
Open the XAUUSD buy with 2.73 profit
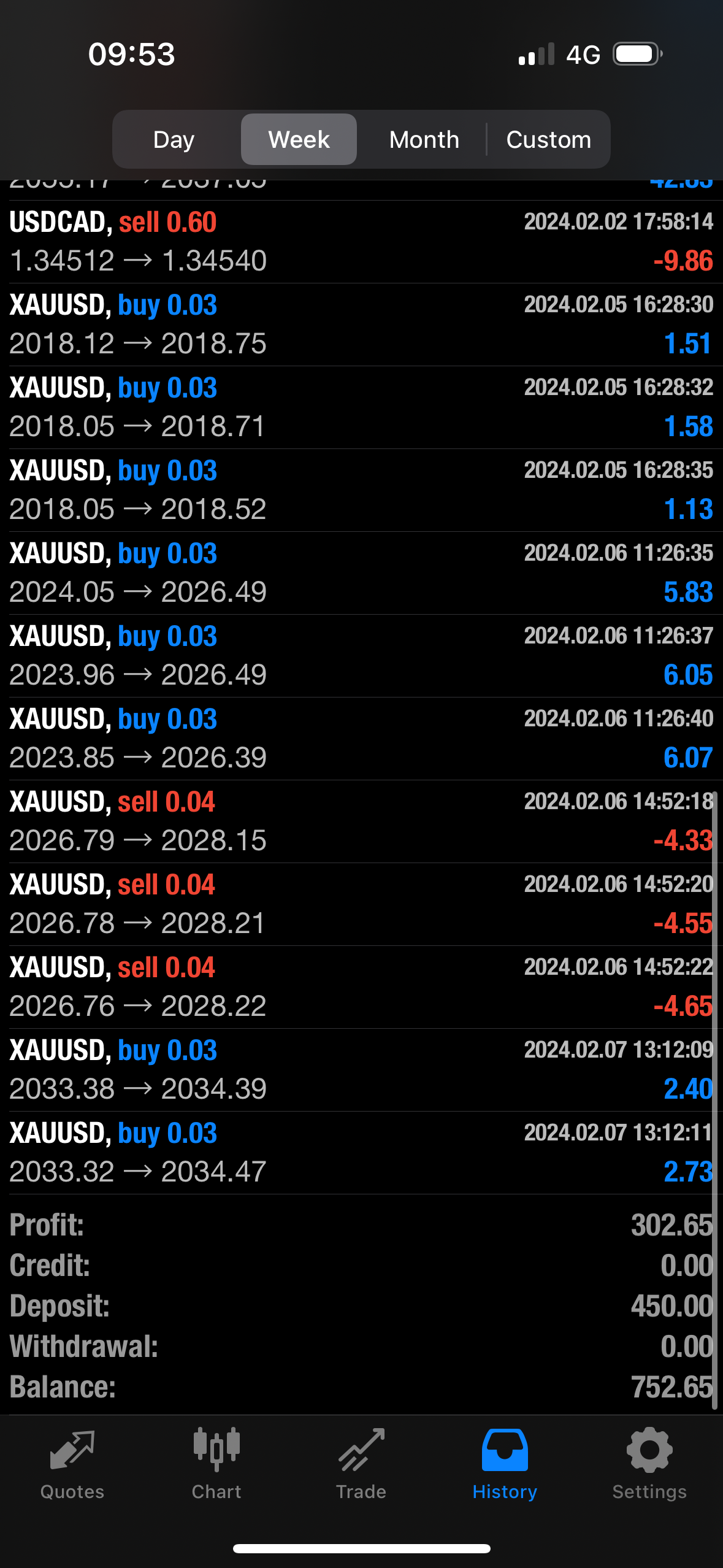(361, 1153)
